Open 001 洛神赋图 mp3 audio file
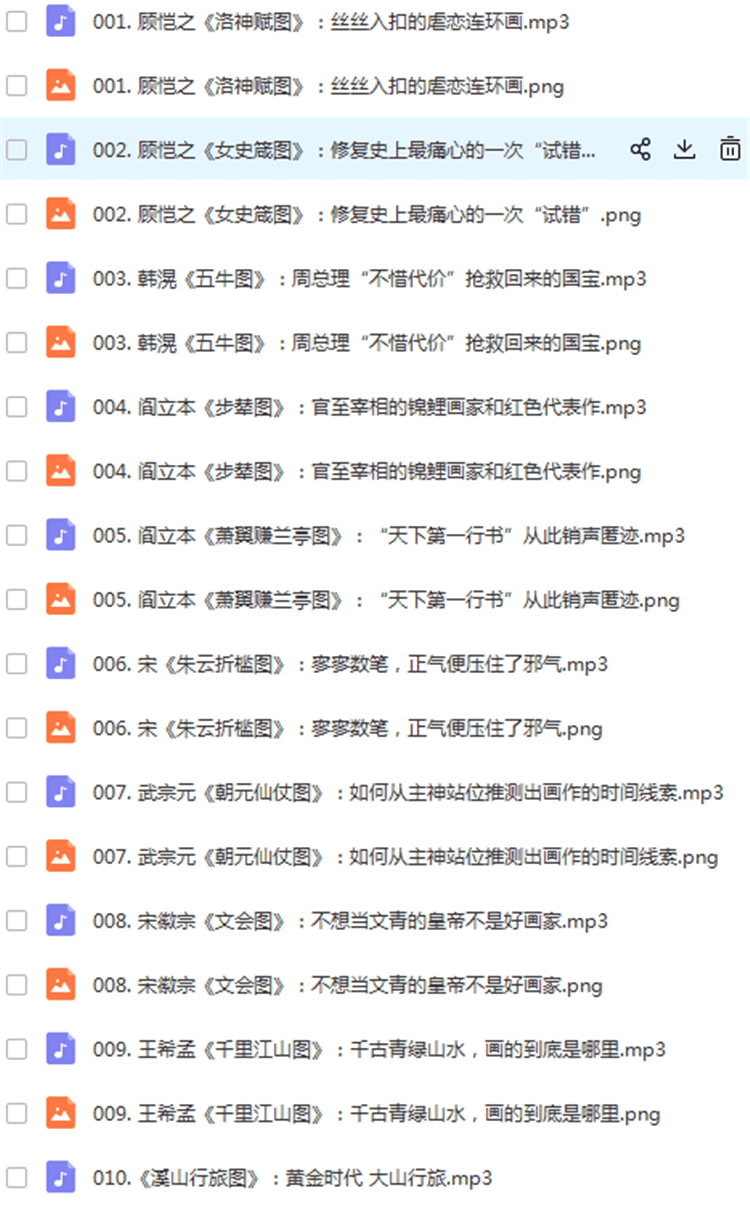 [330, 22]
